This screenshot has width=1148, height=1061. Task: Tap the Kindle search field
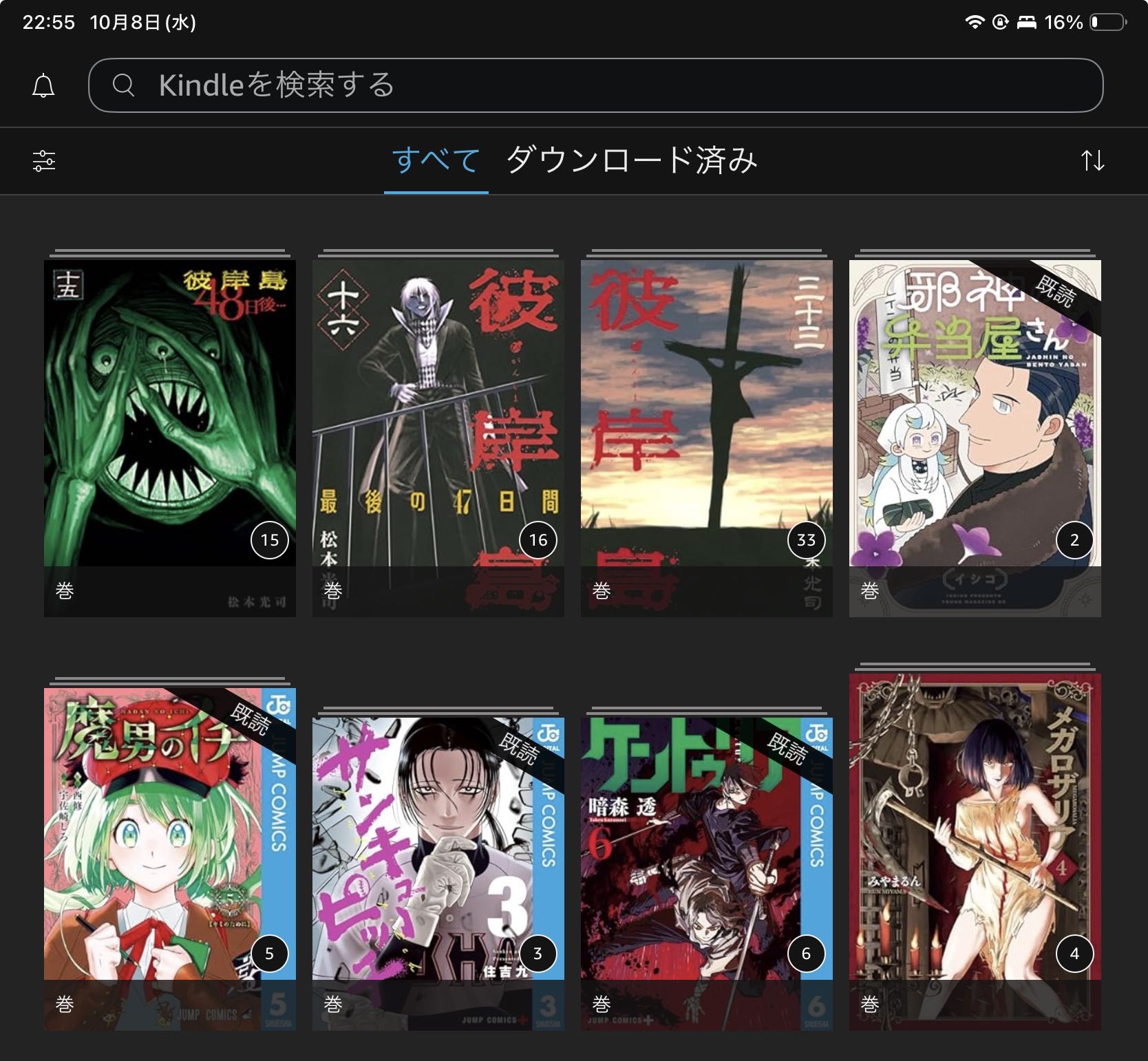595,85
